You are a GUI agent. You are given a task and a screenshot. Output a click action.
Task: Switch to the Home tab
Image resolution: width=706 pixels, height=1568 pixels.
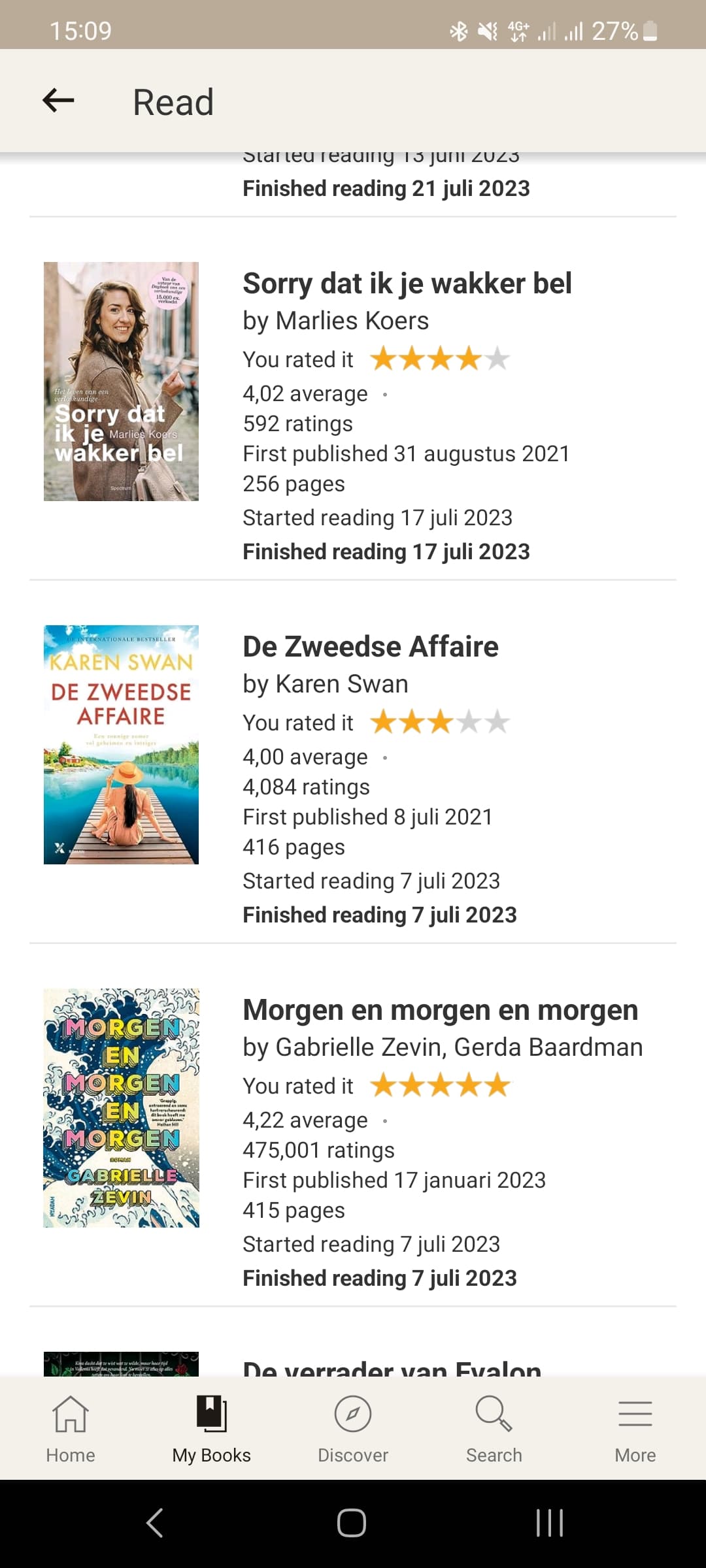pos(71,1429)
